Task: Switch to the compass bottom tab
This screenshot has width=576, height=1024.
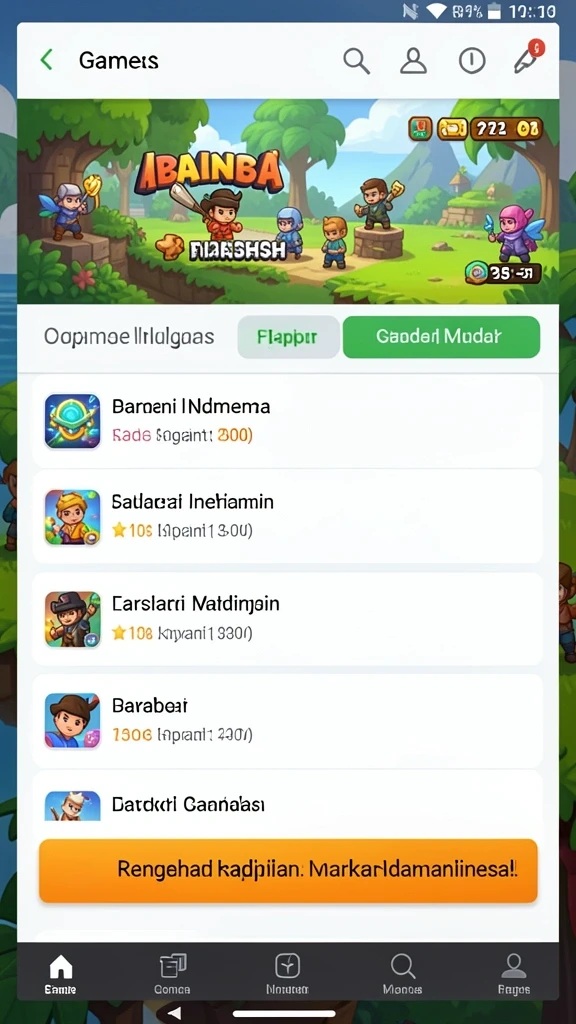Action: (x=287, y=972)
